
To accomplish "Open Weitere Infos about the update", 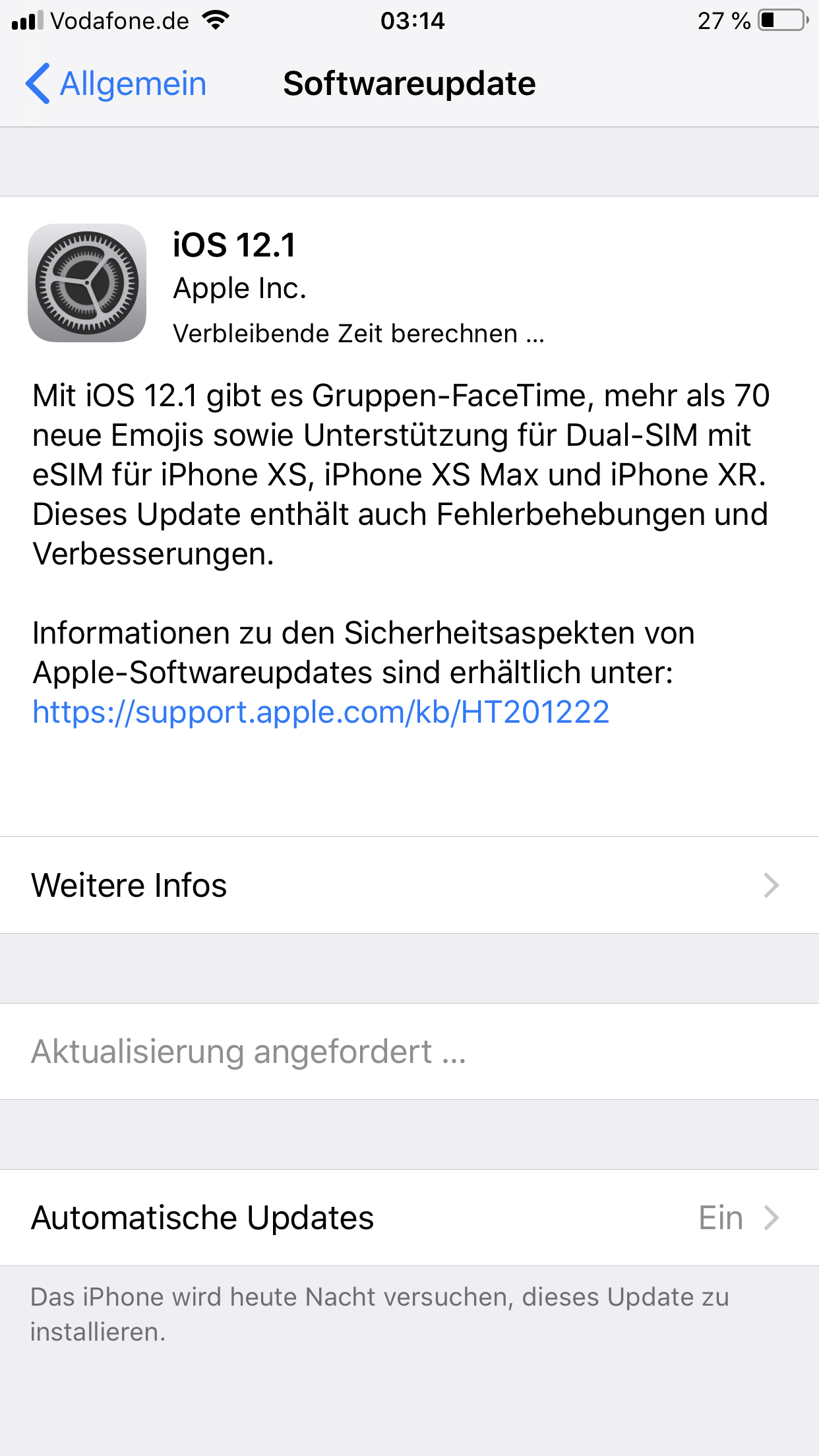I will coord(409,885).
